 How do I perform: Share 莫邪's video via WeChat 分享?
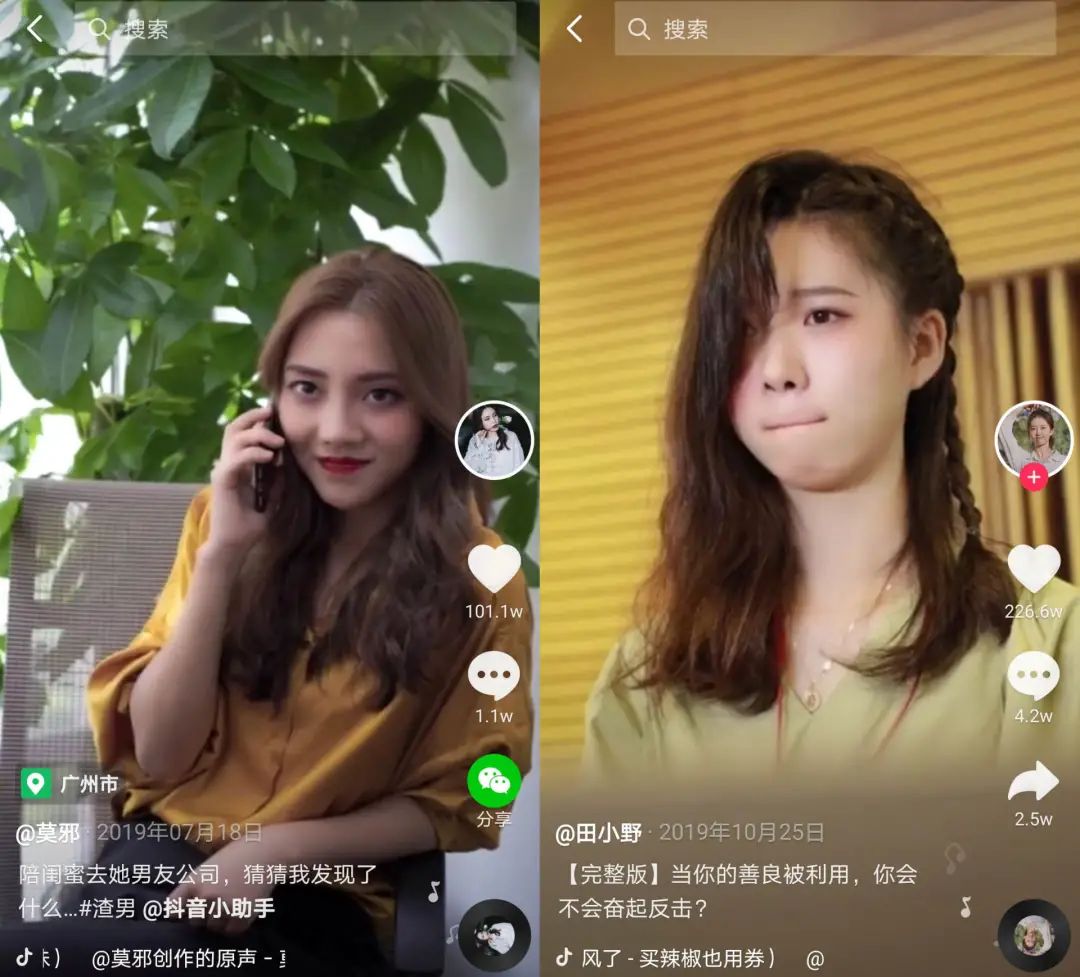[494, 781]
